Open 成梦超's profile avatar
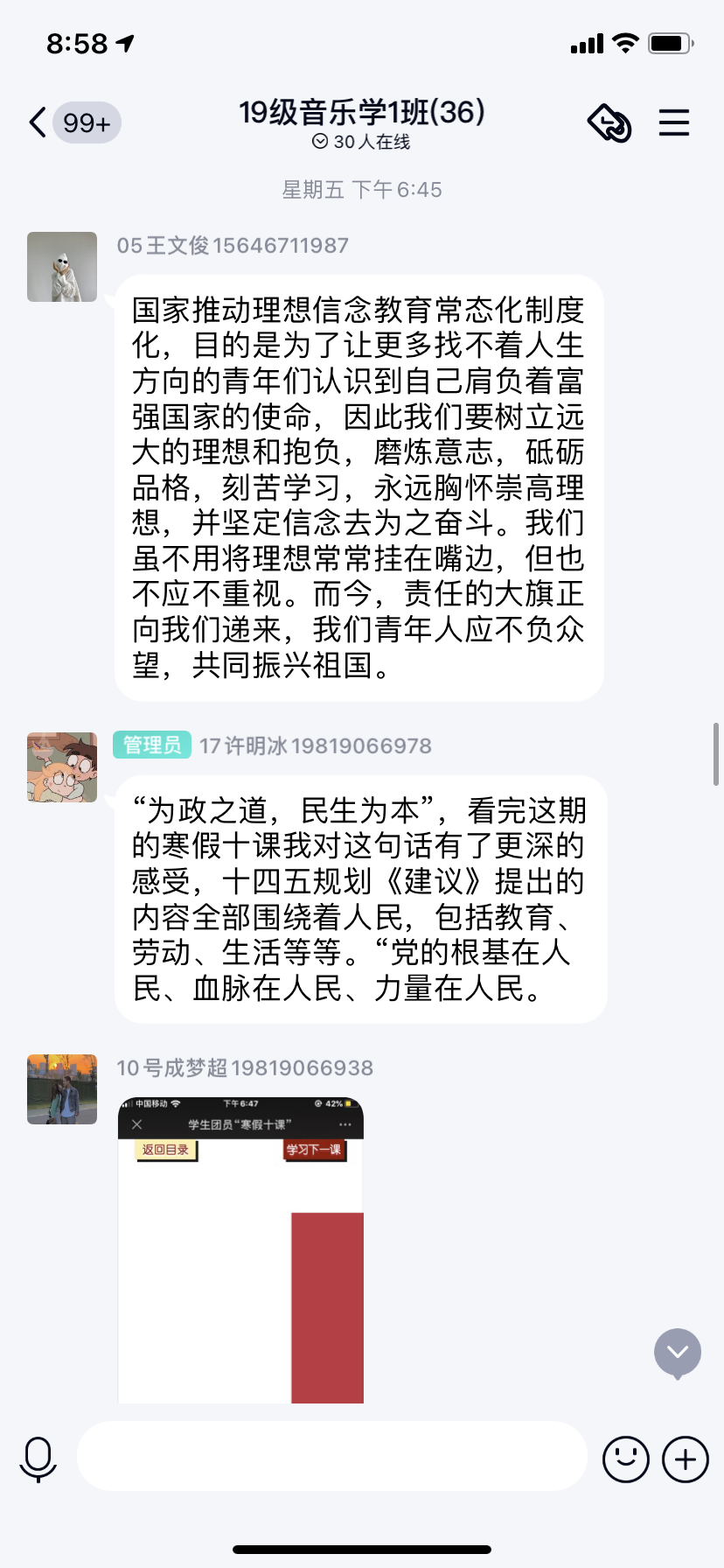The height and width of the screenshot is (1568, 724). click(x=62, y=1089)
